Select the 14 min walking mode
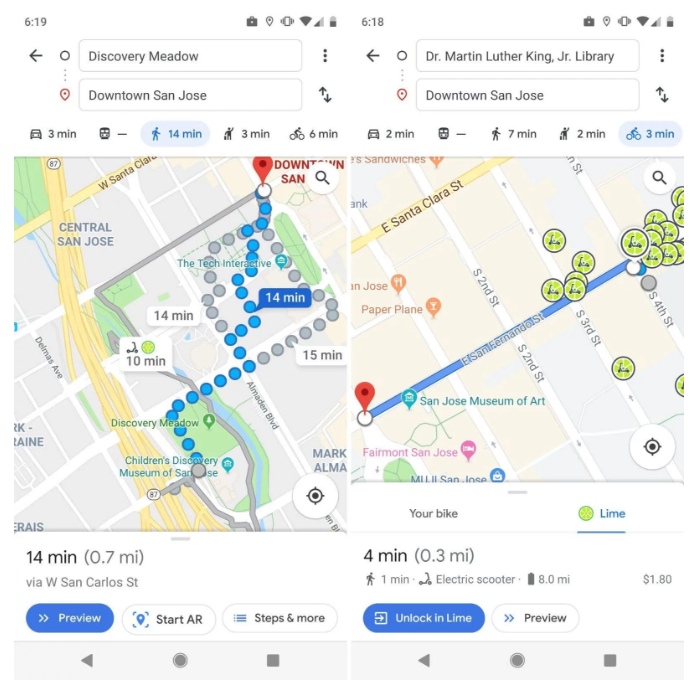This screenshot has width=692, height=689. [x=175, y=134]
